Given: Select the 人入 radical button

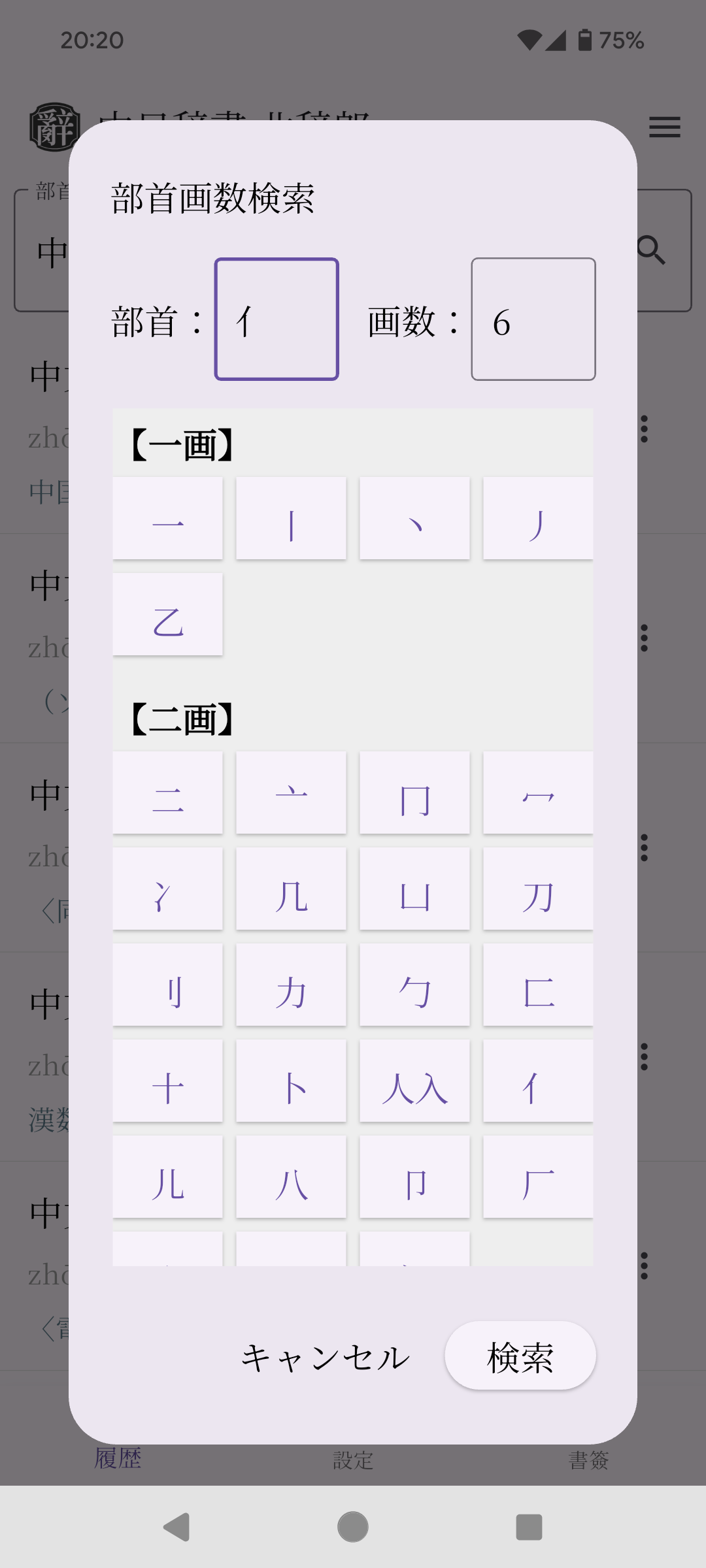Looking at the screenshot, I should (x=414, y=1081).
